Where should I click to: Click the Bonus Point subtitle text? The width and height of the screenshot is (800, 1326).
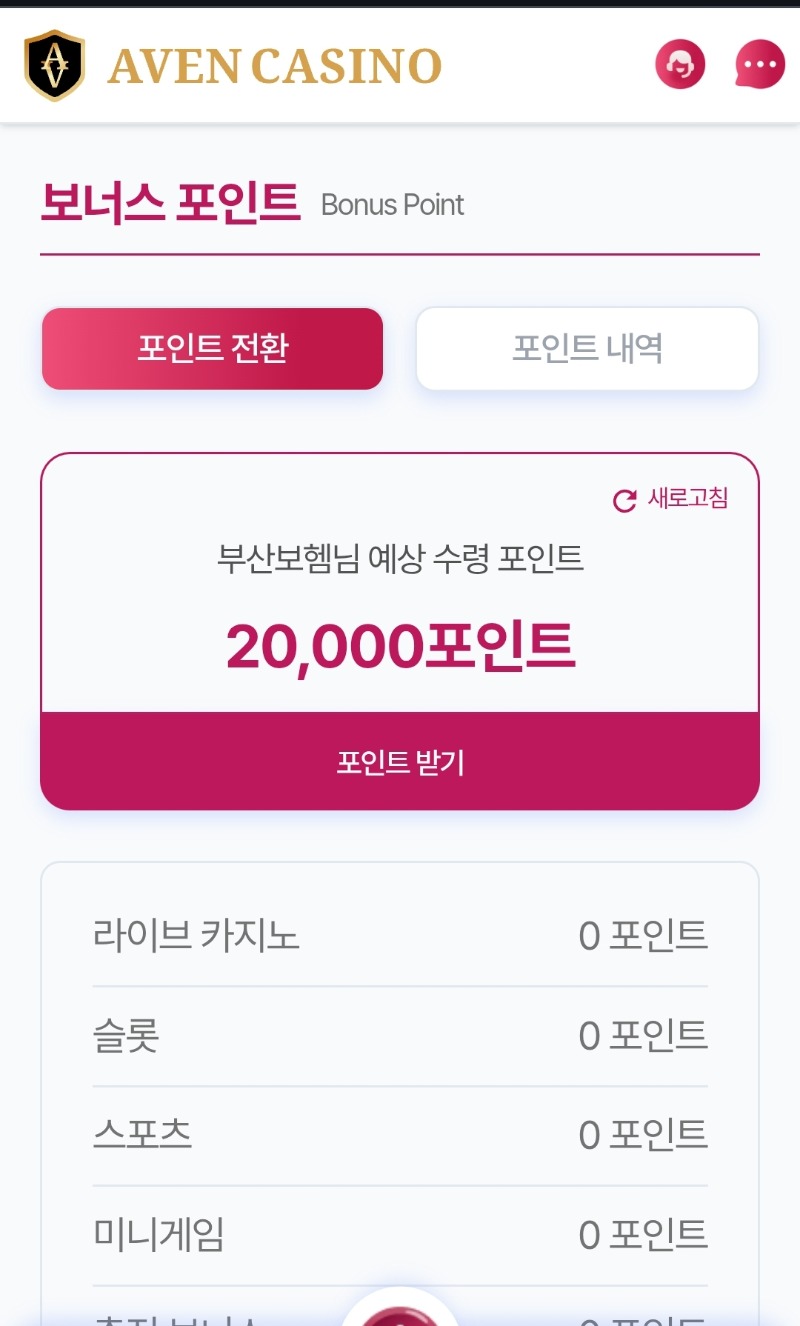click(x=391, y=205)
